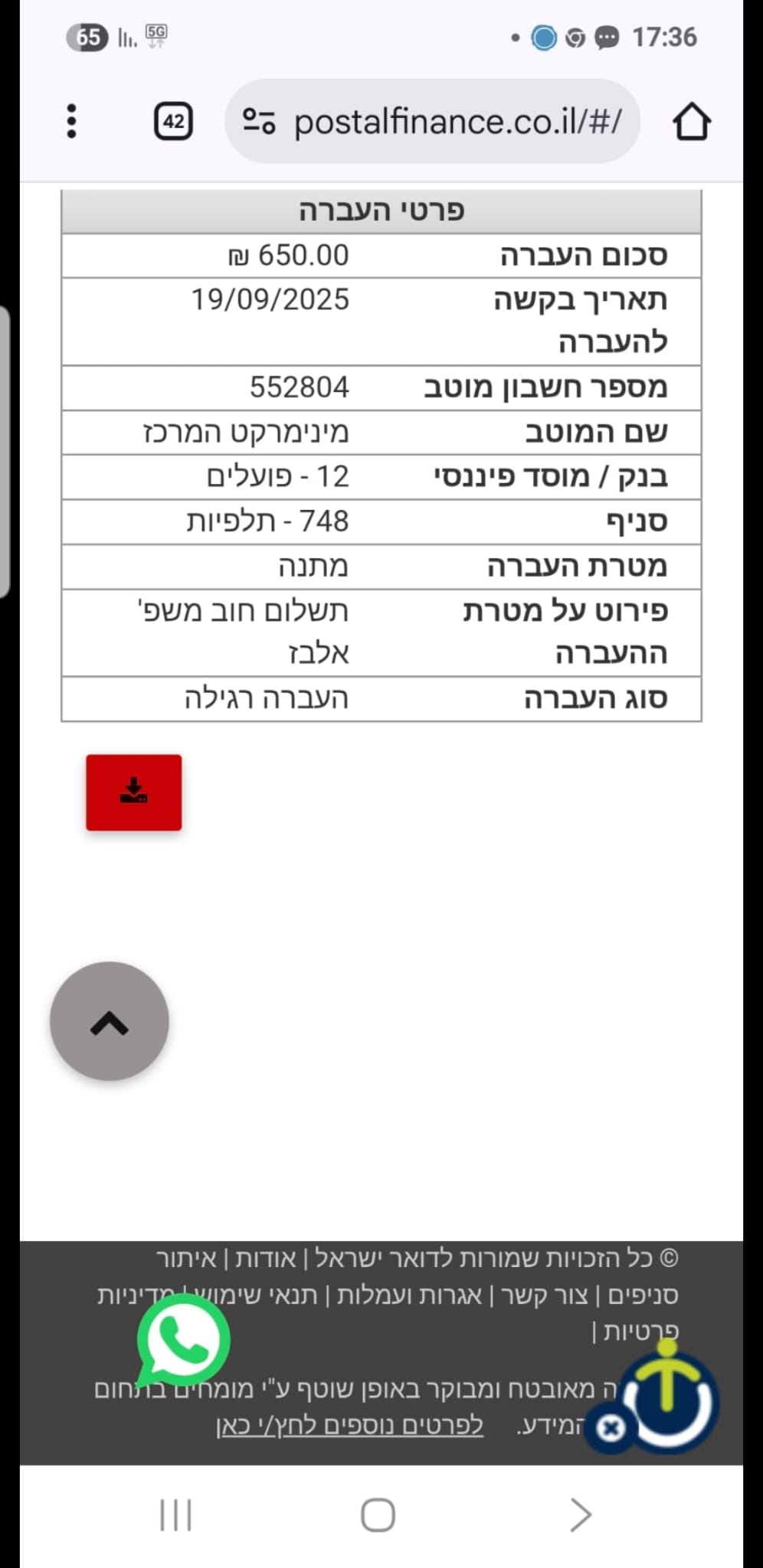Screen dimensions: 763x1568
Task: Open the browser overflow menu
Action: pos(71,121)
